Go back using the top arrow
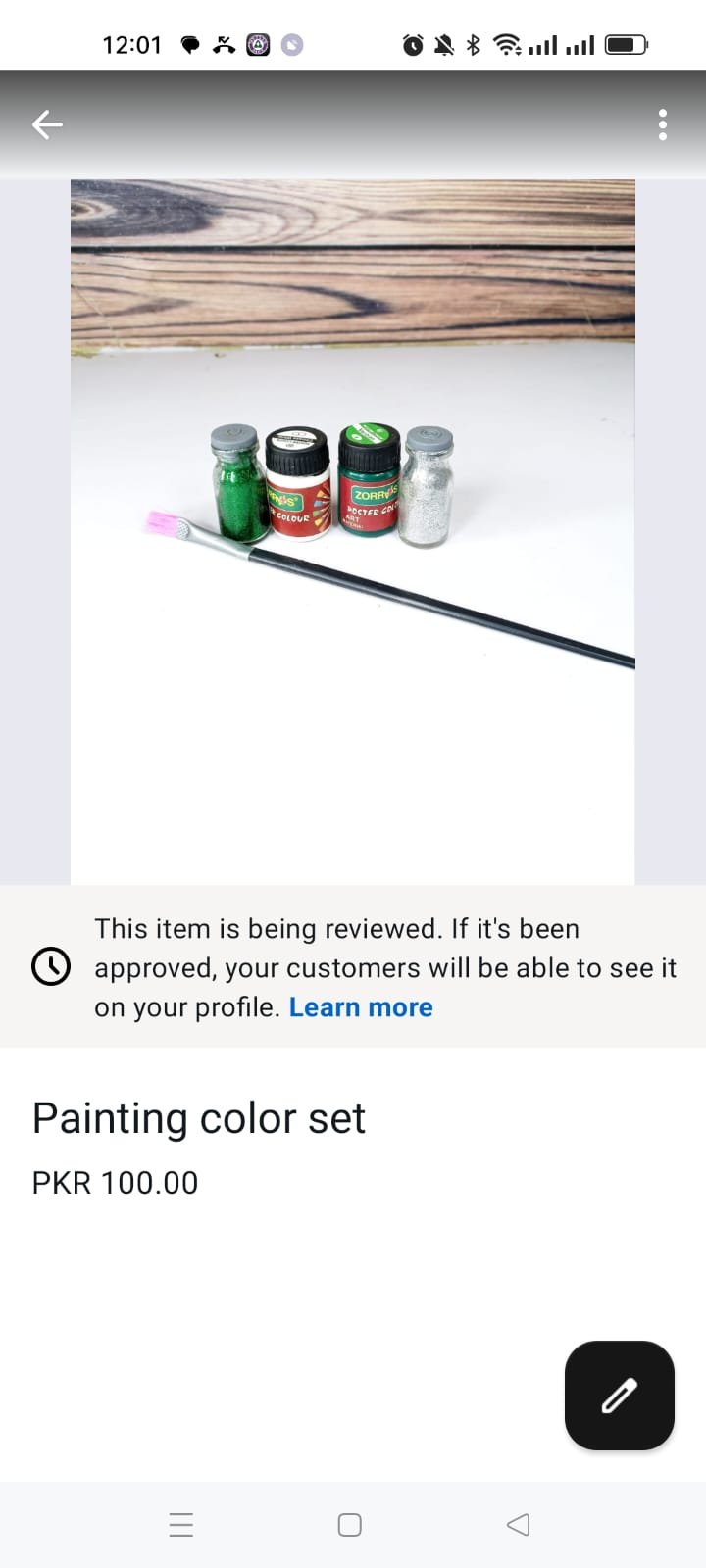 coord(47,124)
